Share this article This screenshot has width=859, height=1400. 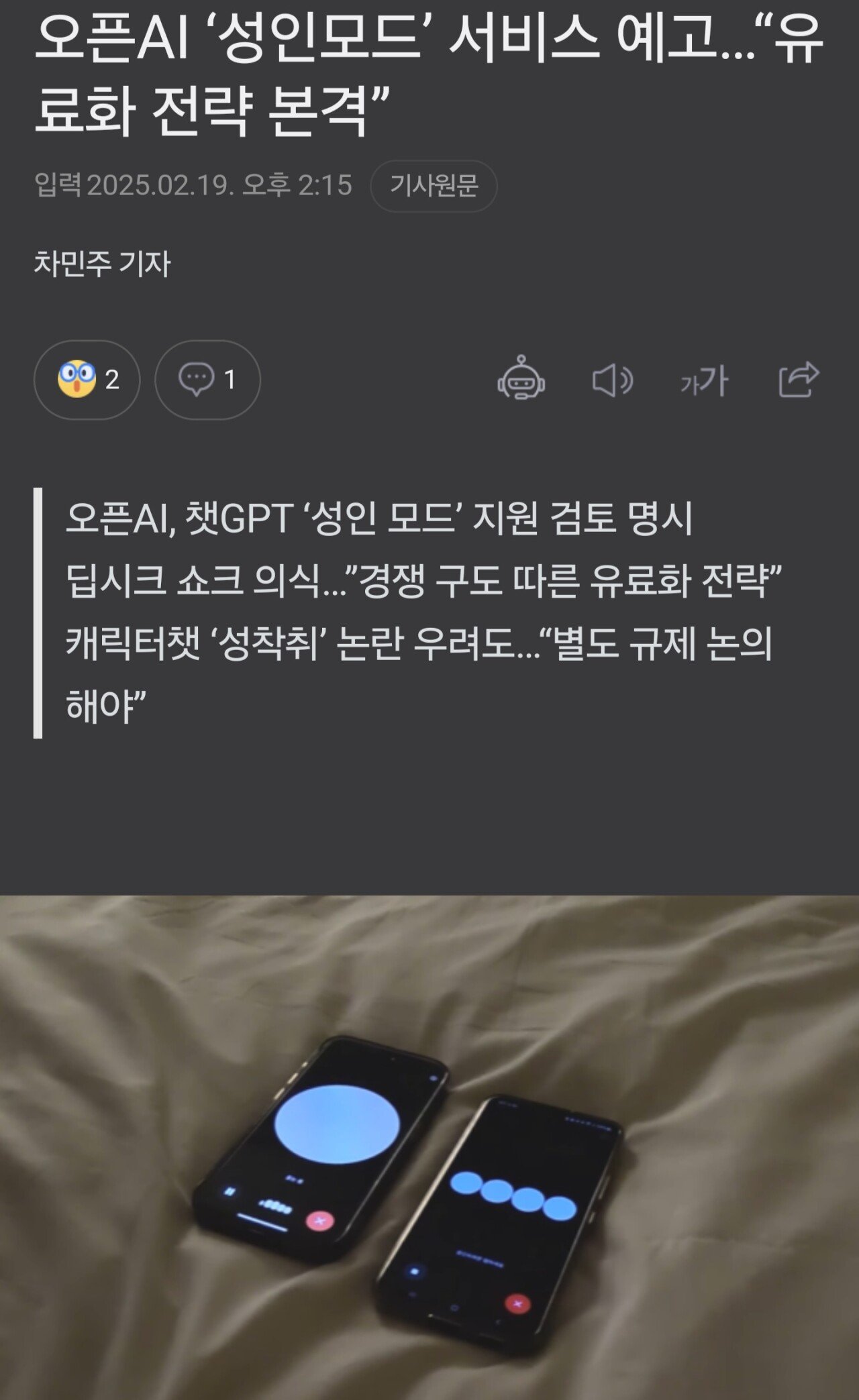799,379
